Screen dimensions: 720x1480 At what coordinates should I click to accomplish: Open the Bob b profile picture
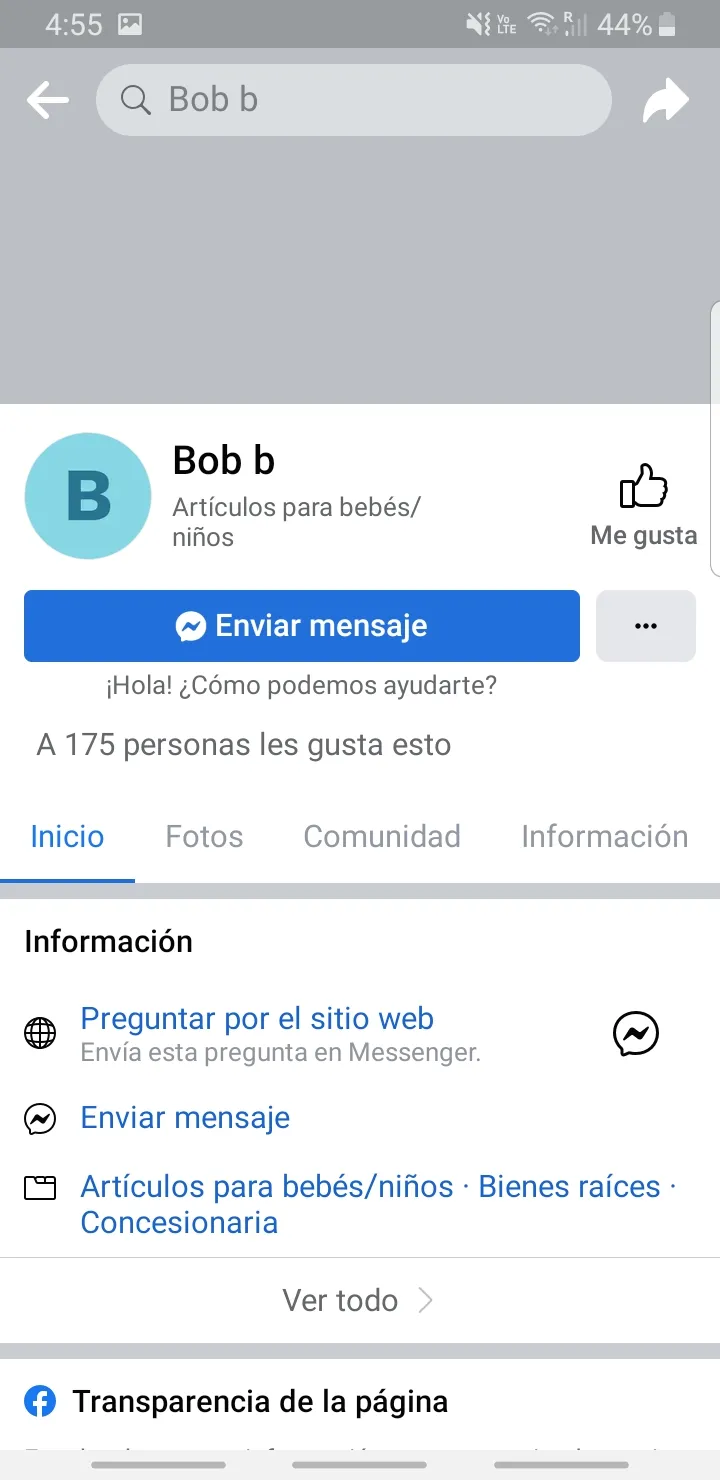88,496
